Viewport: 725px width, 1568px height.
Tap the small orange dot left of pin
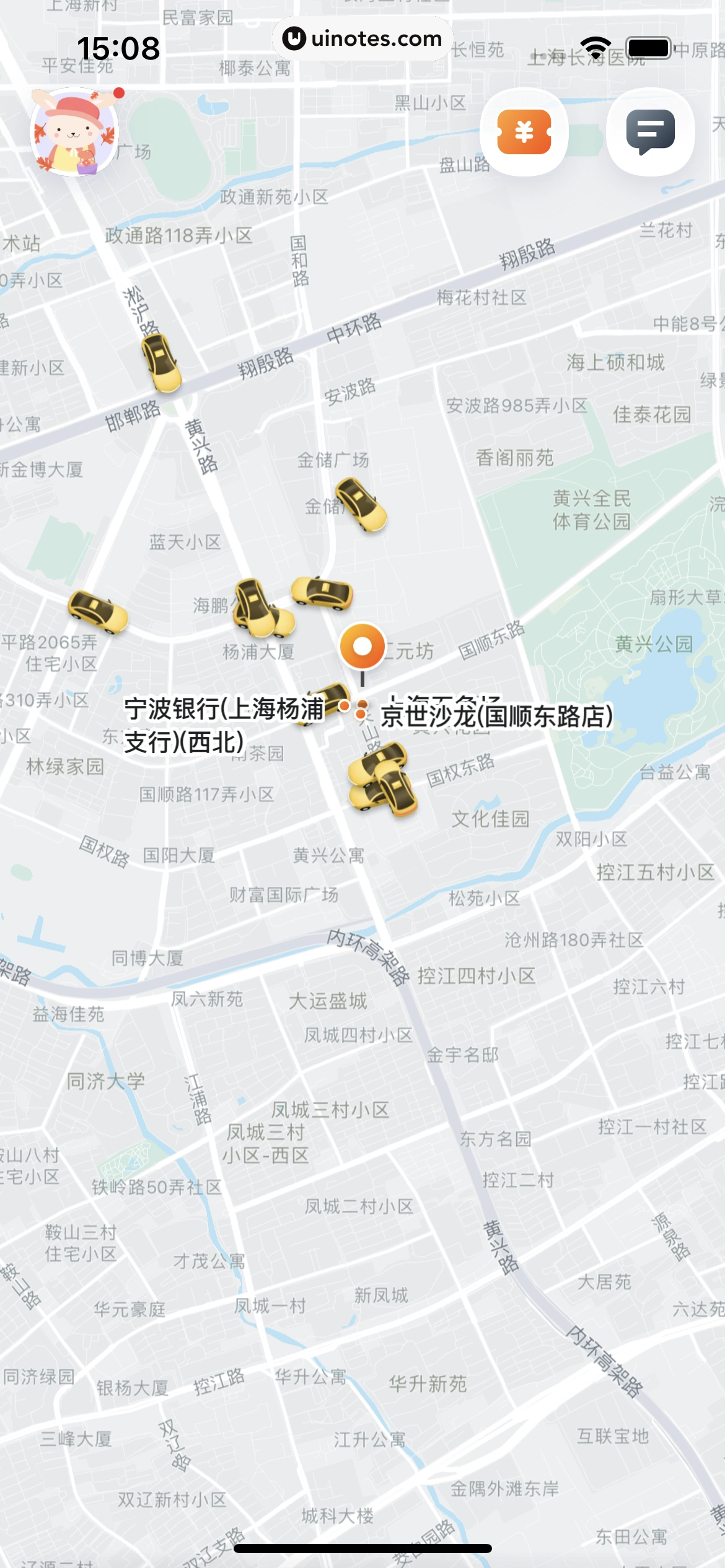pyautogui.click(x=343, y=707)
